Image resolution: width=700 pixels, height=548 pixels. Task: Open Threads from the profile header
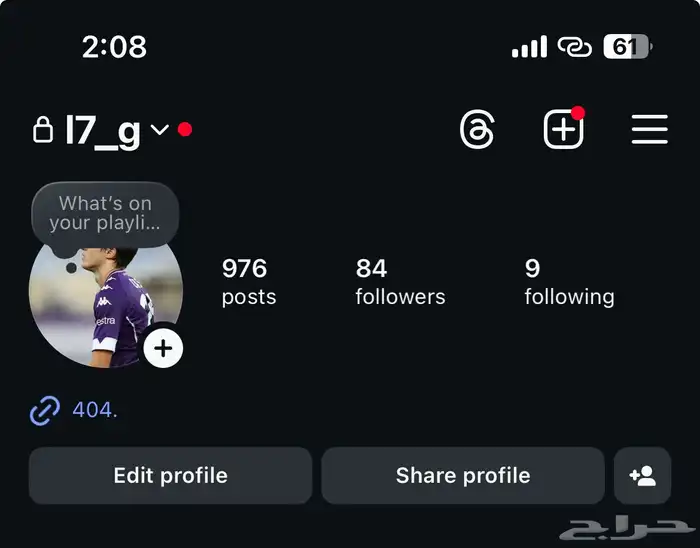tap(477, 130)
